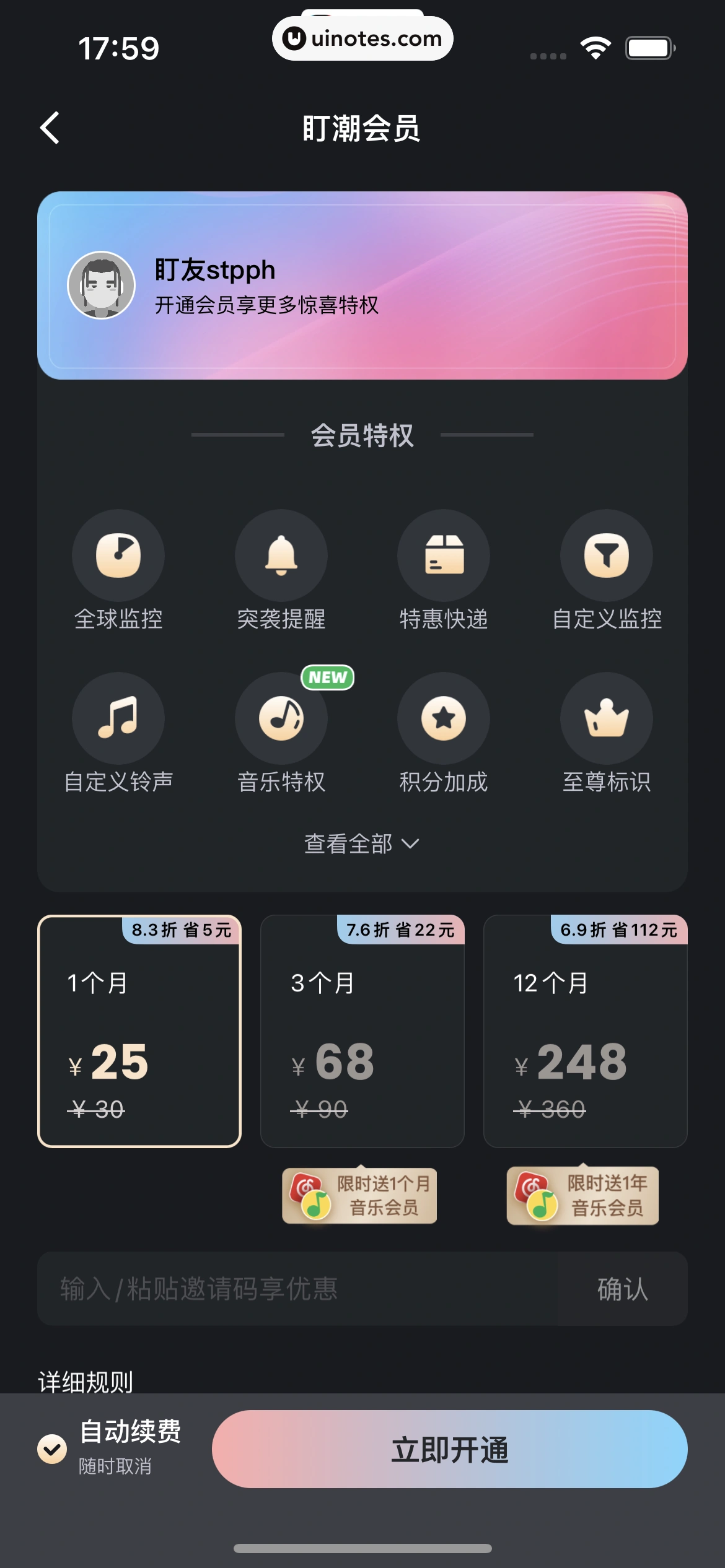Confirm the invitation code with 确认

[622, 1289]
